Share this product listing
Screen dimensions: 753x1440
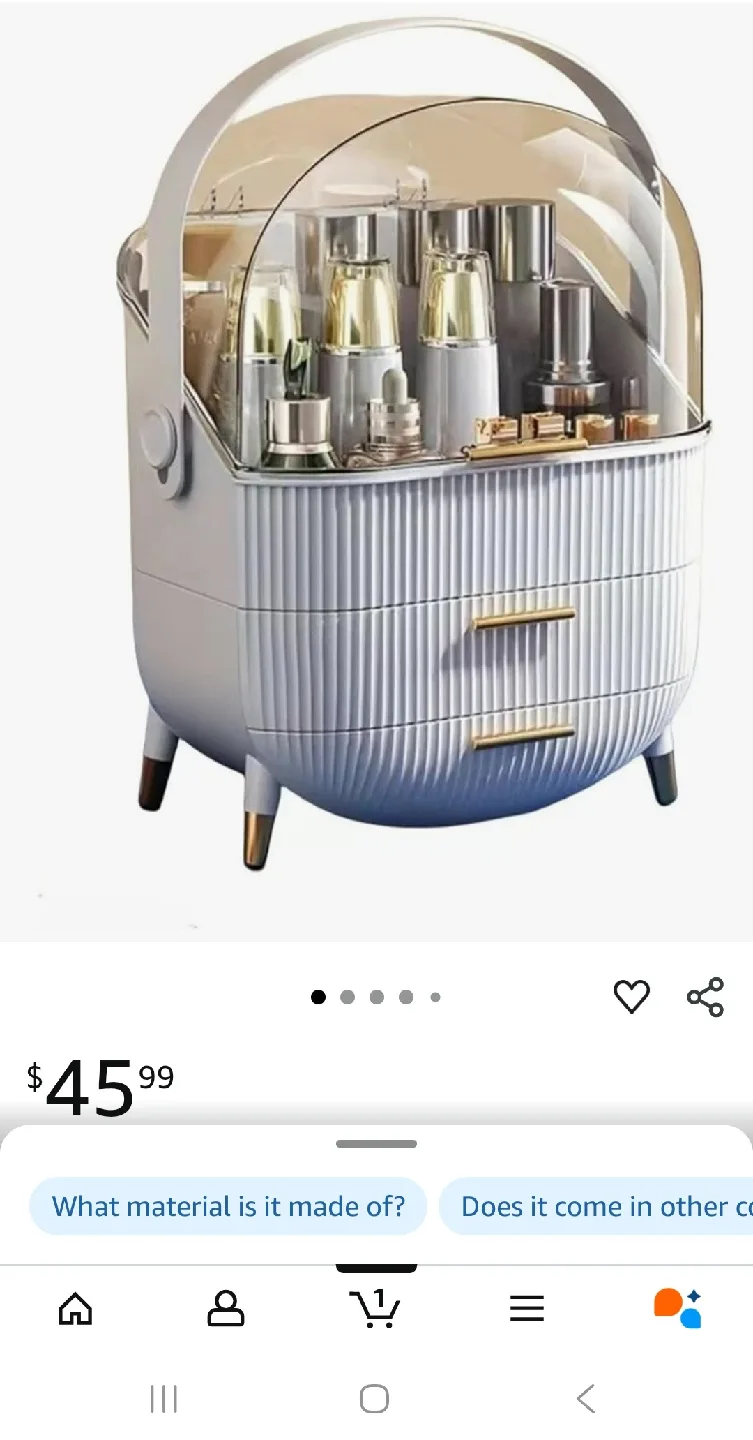point(705,996)
